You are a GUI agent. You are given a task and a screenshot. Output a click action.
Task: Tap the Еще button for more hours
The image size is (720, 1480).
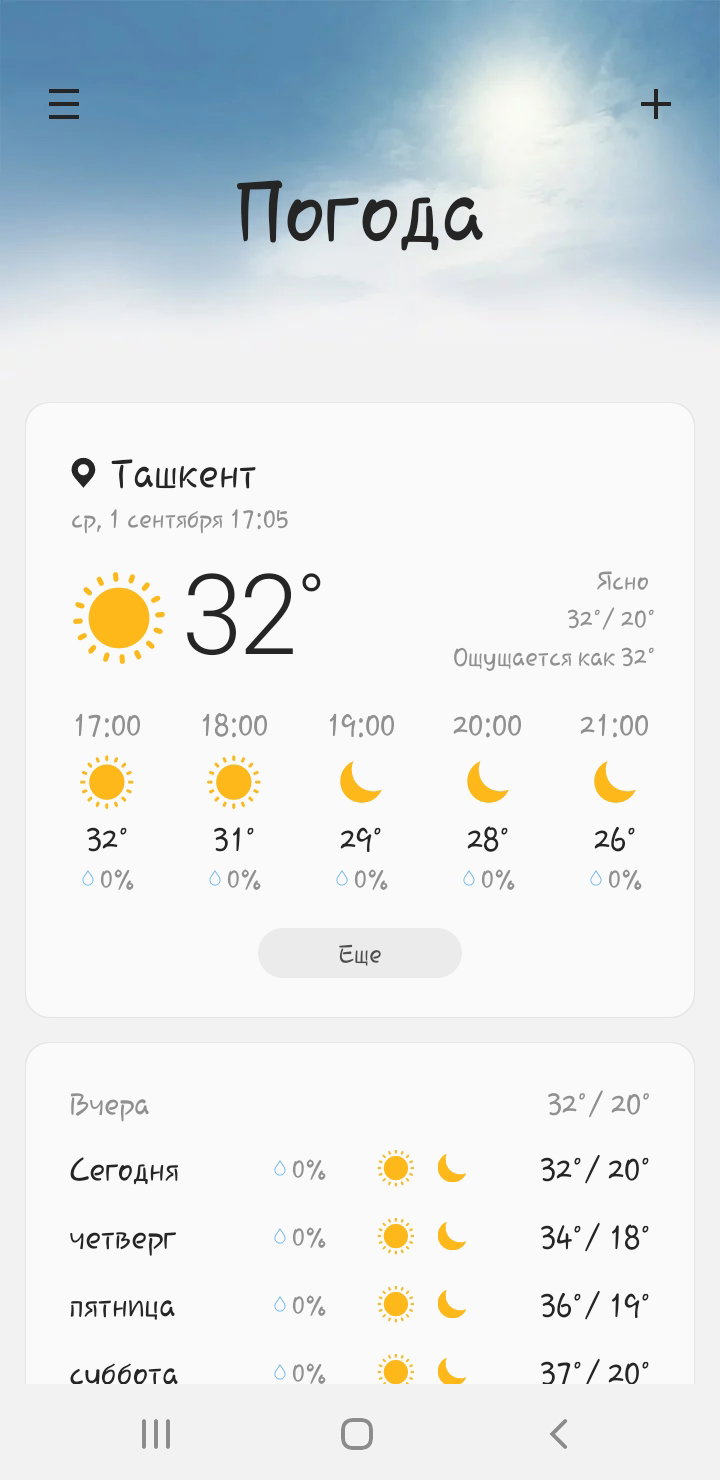point(360,953)
